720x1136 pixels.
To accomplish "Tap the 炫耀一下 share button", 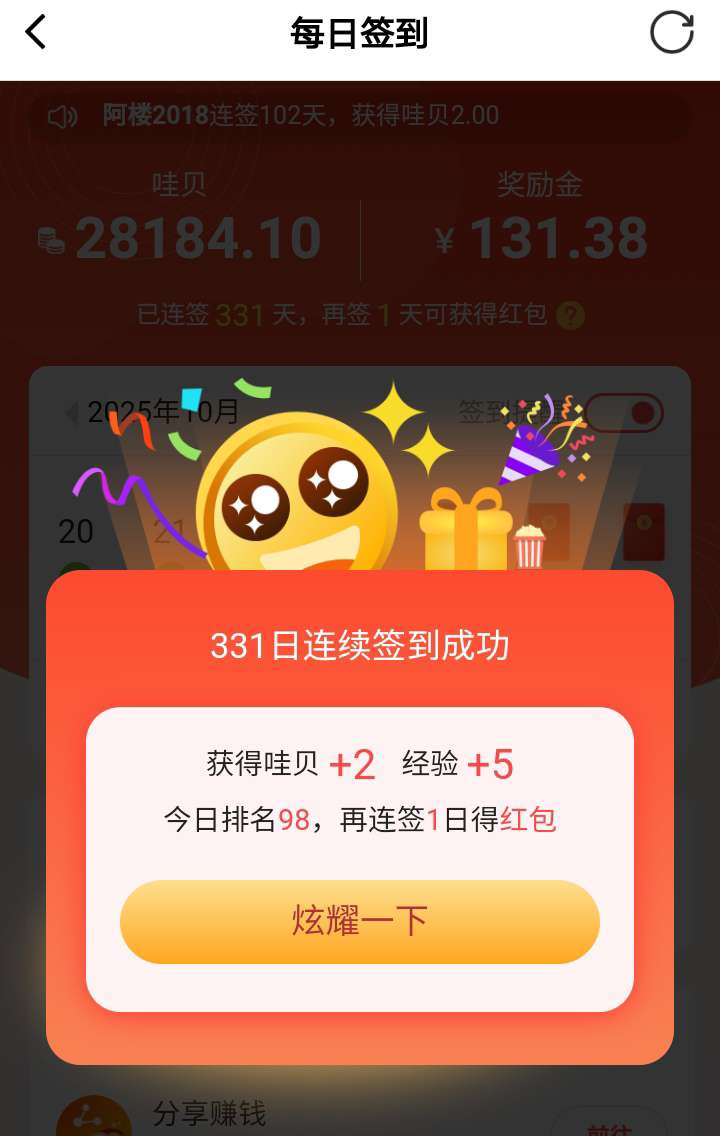I will 360,921.
